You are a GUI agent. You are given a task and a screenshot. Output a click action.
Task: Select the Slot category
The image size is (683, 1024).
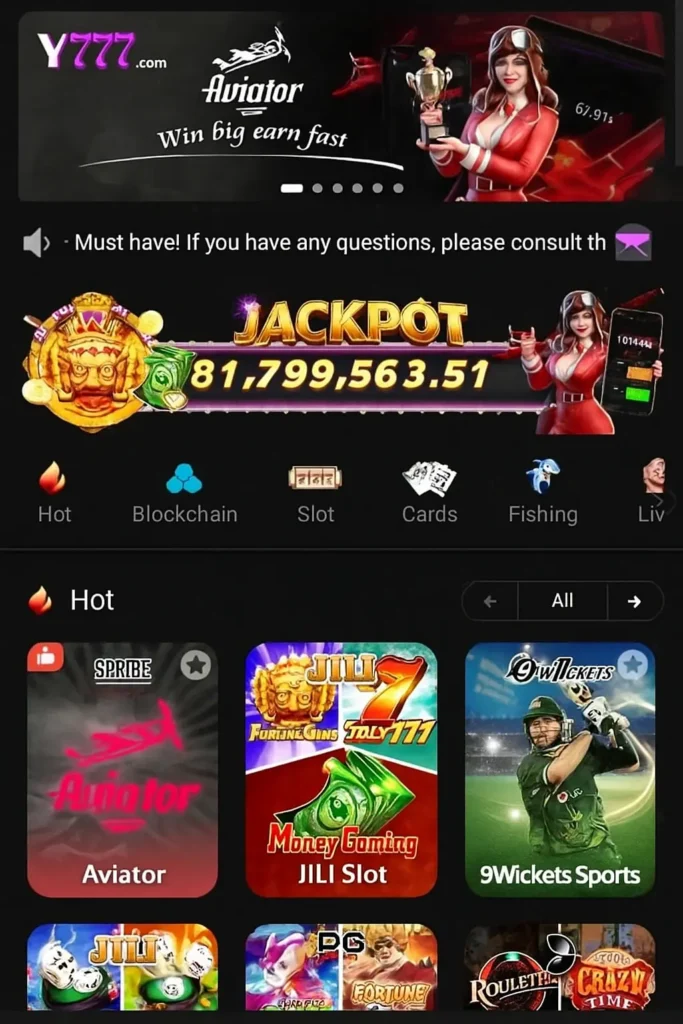(x=315, y=492)
